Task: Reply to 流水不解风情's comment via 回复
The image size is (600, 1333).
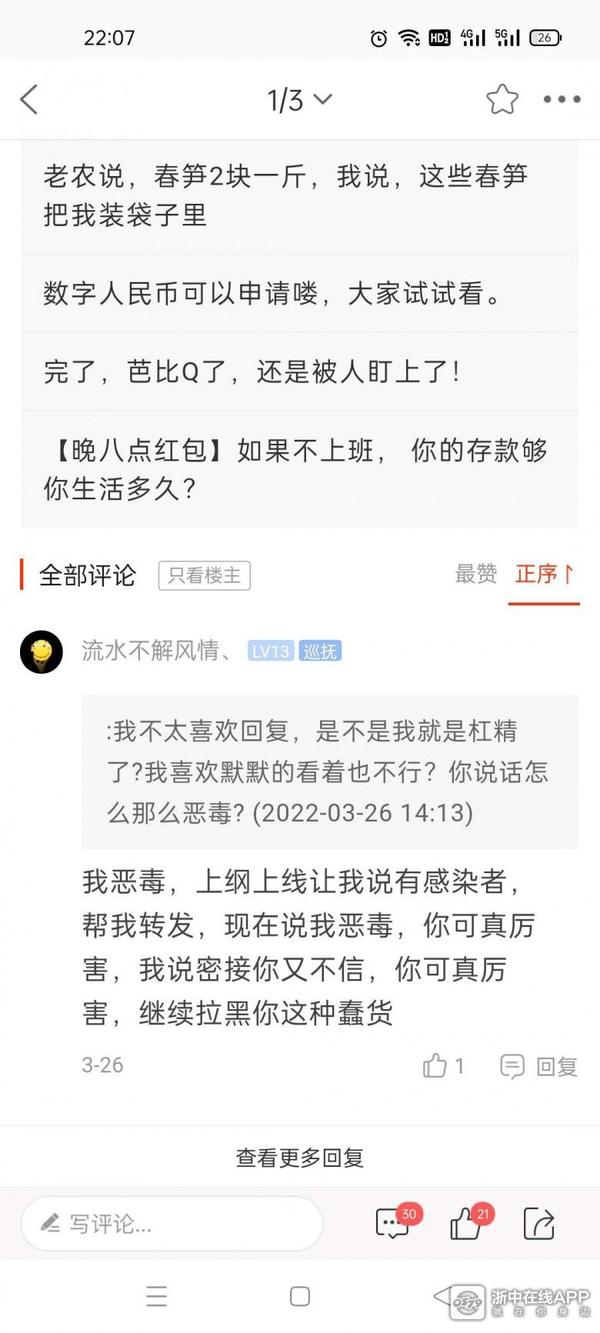Action: coord(540,1066)
